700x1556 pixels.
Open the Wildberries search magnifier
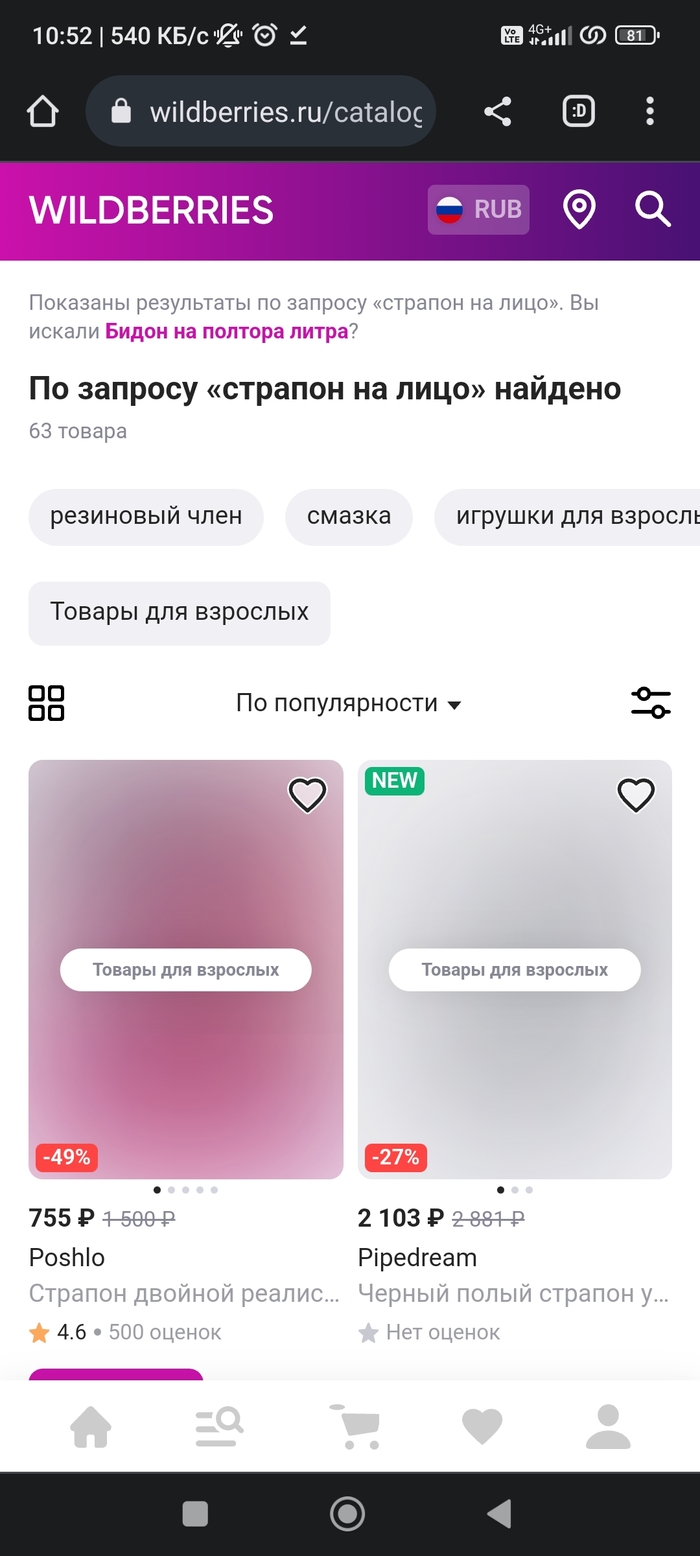[x=652, y=210]
